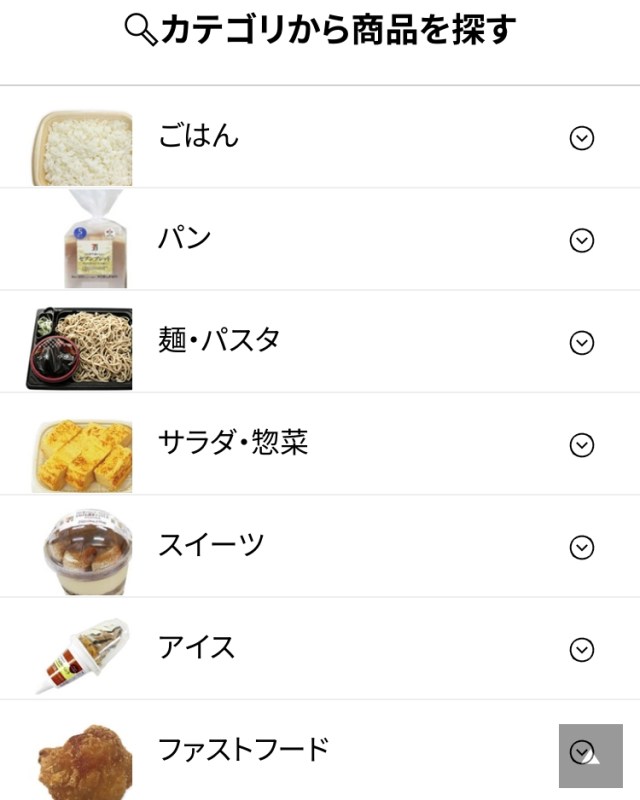Expand the ごはん category
The width and height of the screenshot is (640, 800).
point(581,138)
